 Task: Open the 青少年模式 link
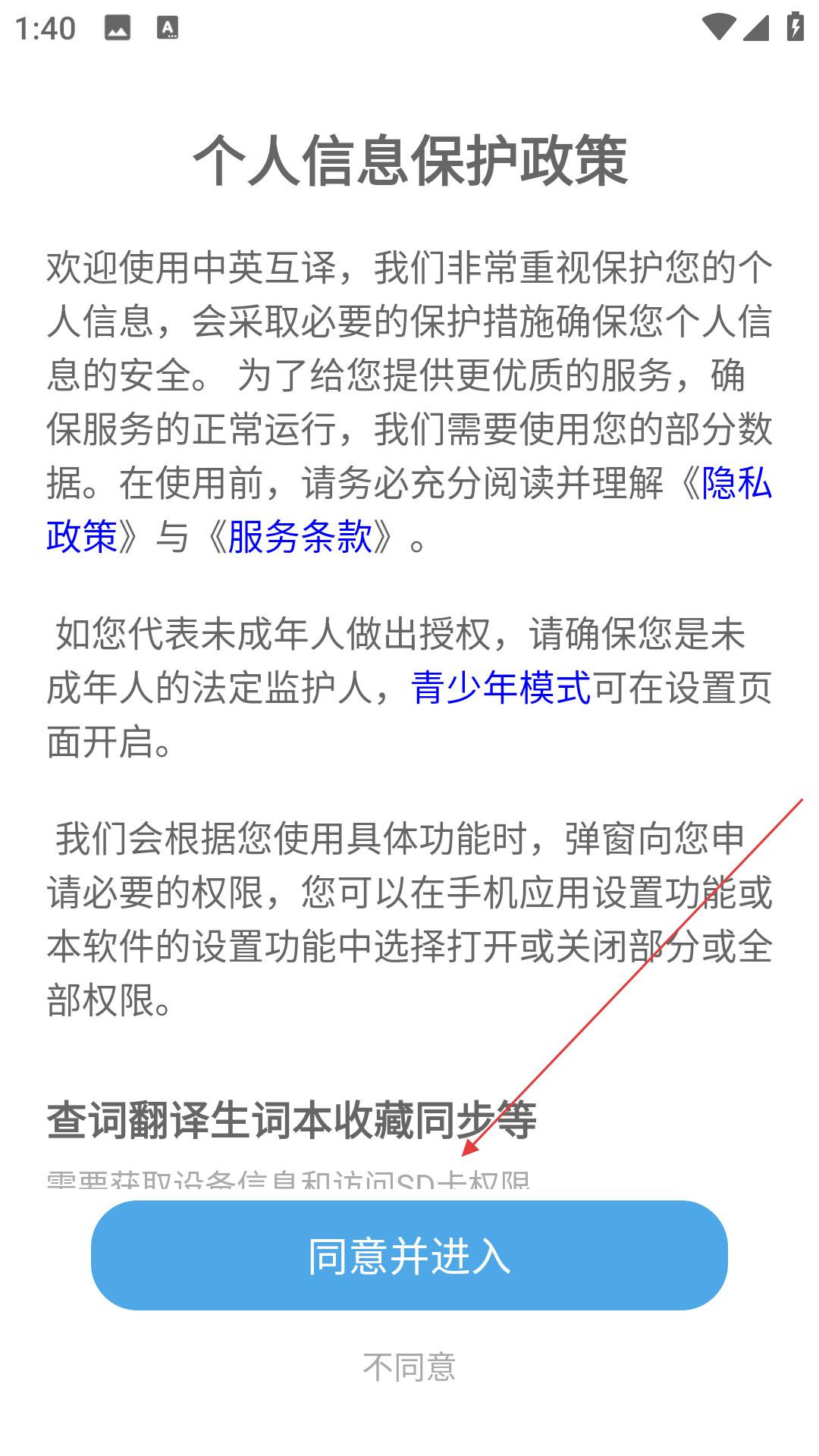pos(500,689)
